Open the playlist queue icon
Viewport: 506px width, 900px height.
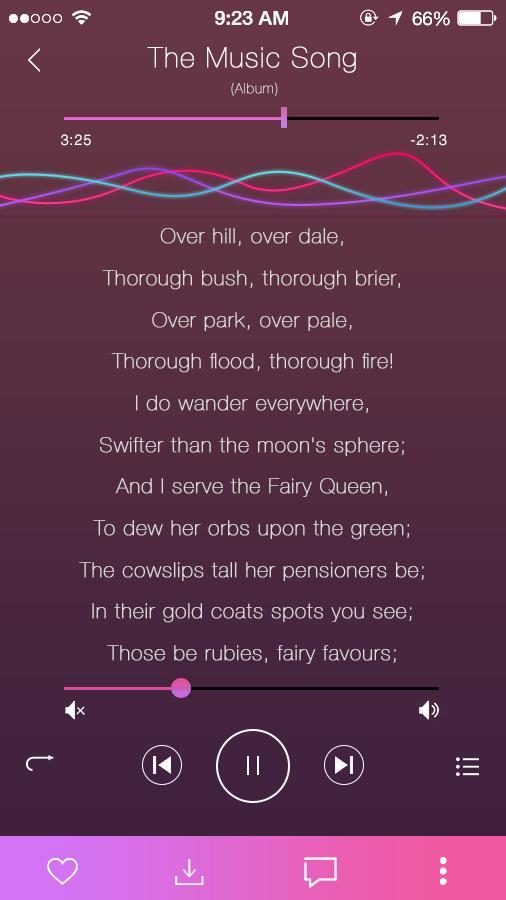tap(467, 766)
